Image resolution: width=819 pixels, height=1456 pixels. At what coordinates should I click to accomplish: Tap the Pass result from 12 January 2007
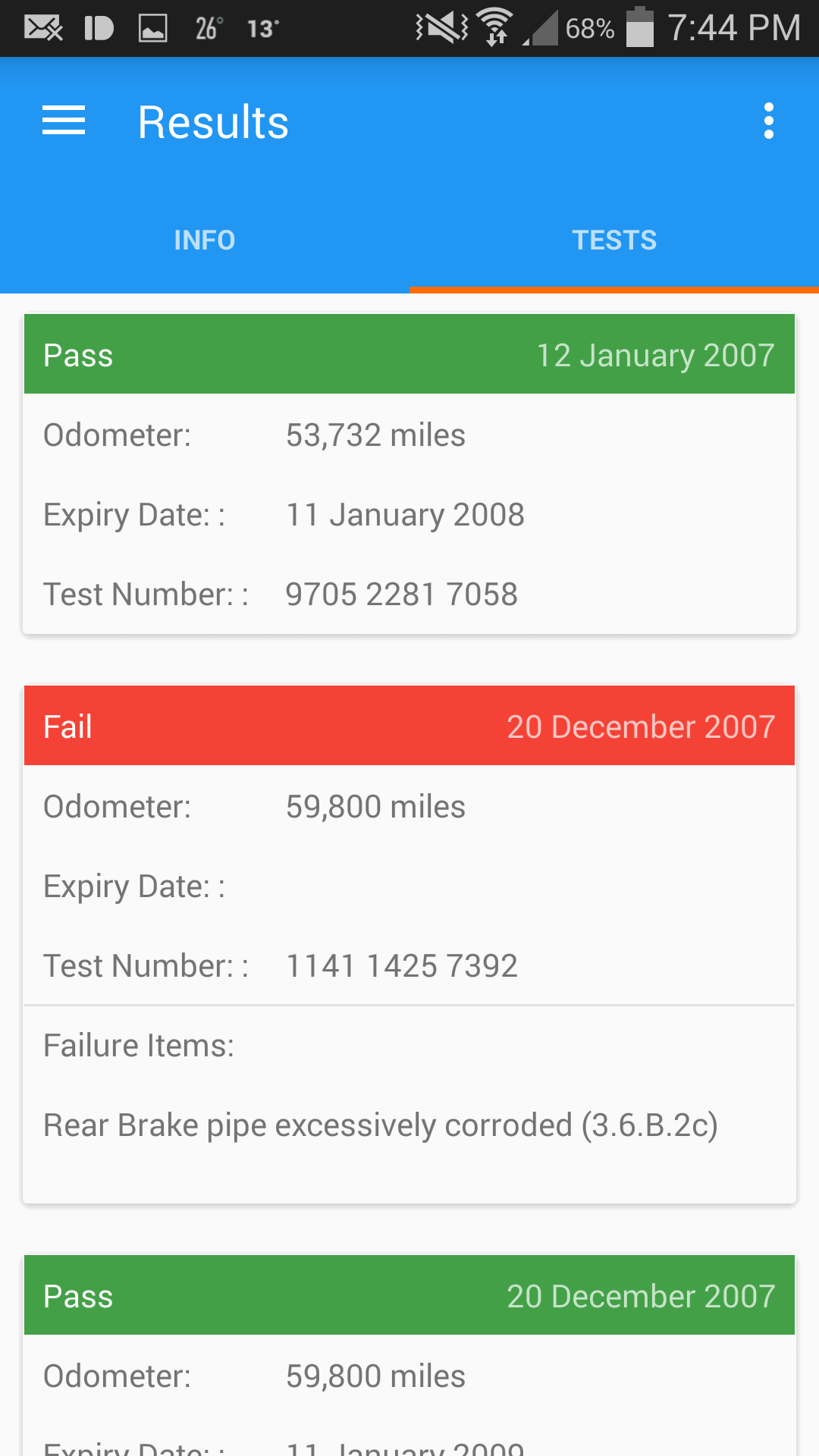[409, 353]
